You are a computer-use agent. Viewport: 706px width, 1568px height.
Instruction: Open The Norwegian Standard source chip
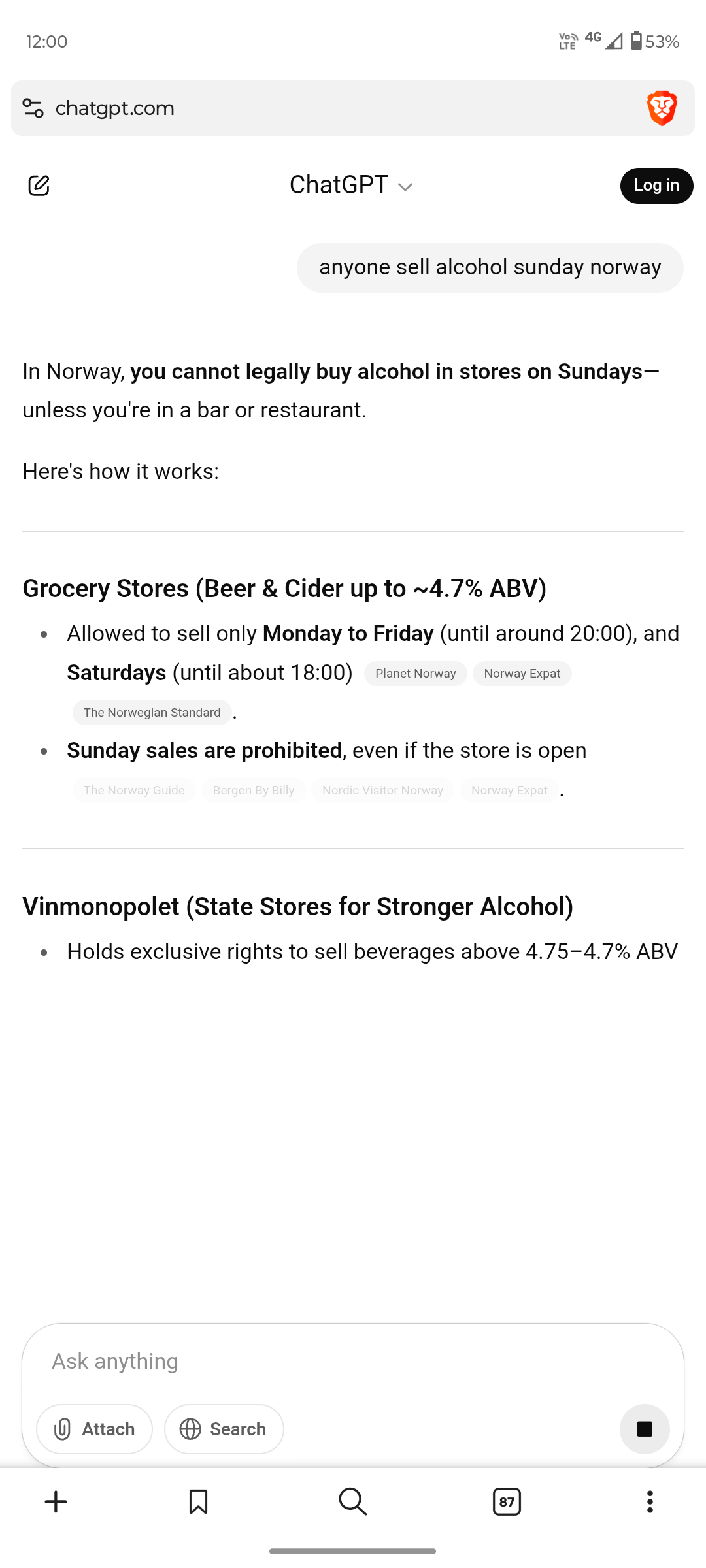[x=152, y=713]
